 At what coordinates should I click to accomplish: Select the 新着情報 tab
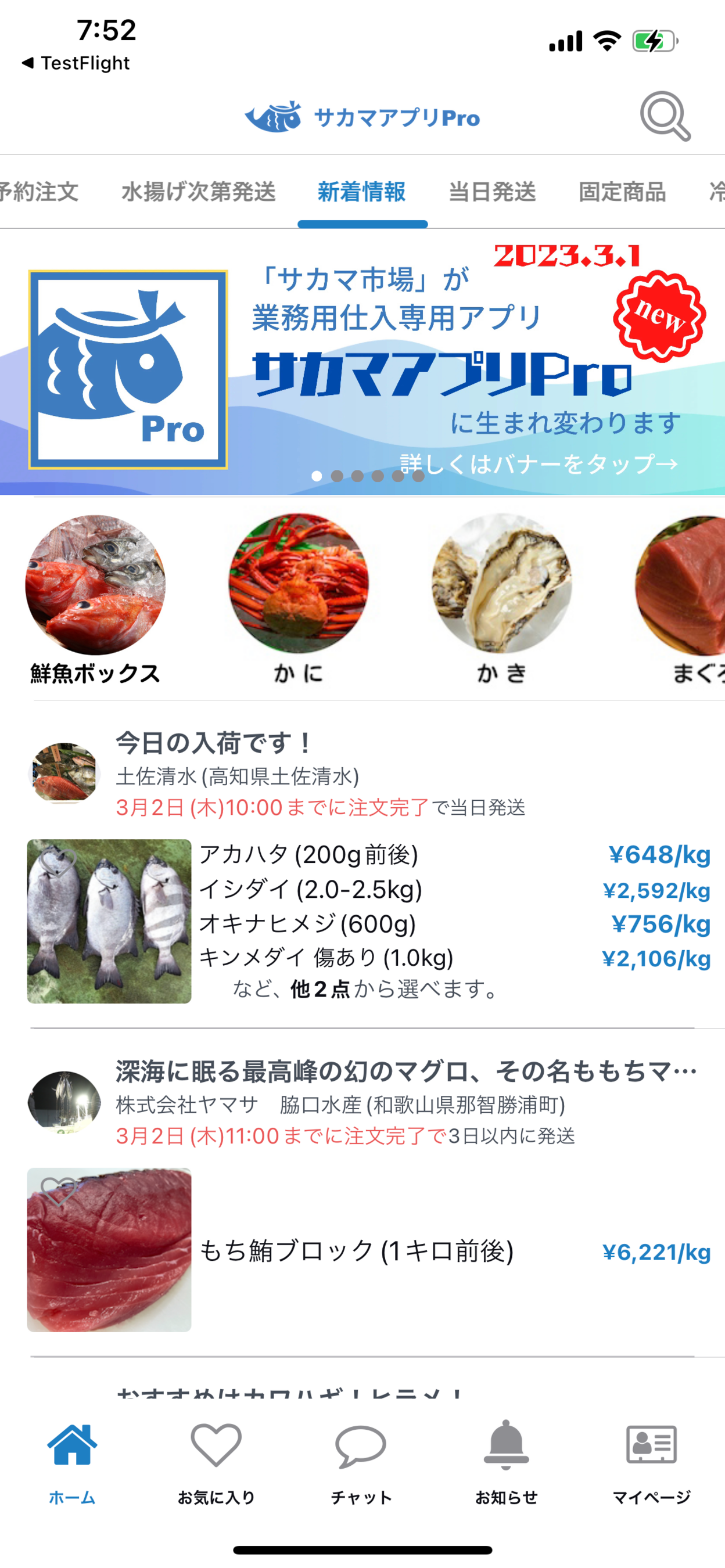point(361,192)
